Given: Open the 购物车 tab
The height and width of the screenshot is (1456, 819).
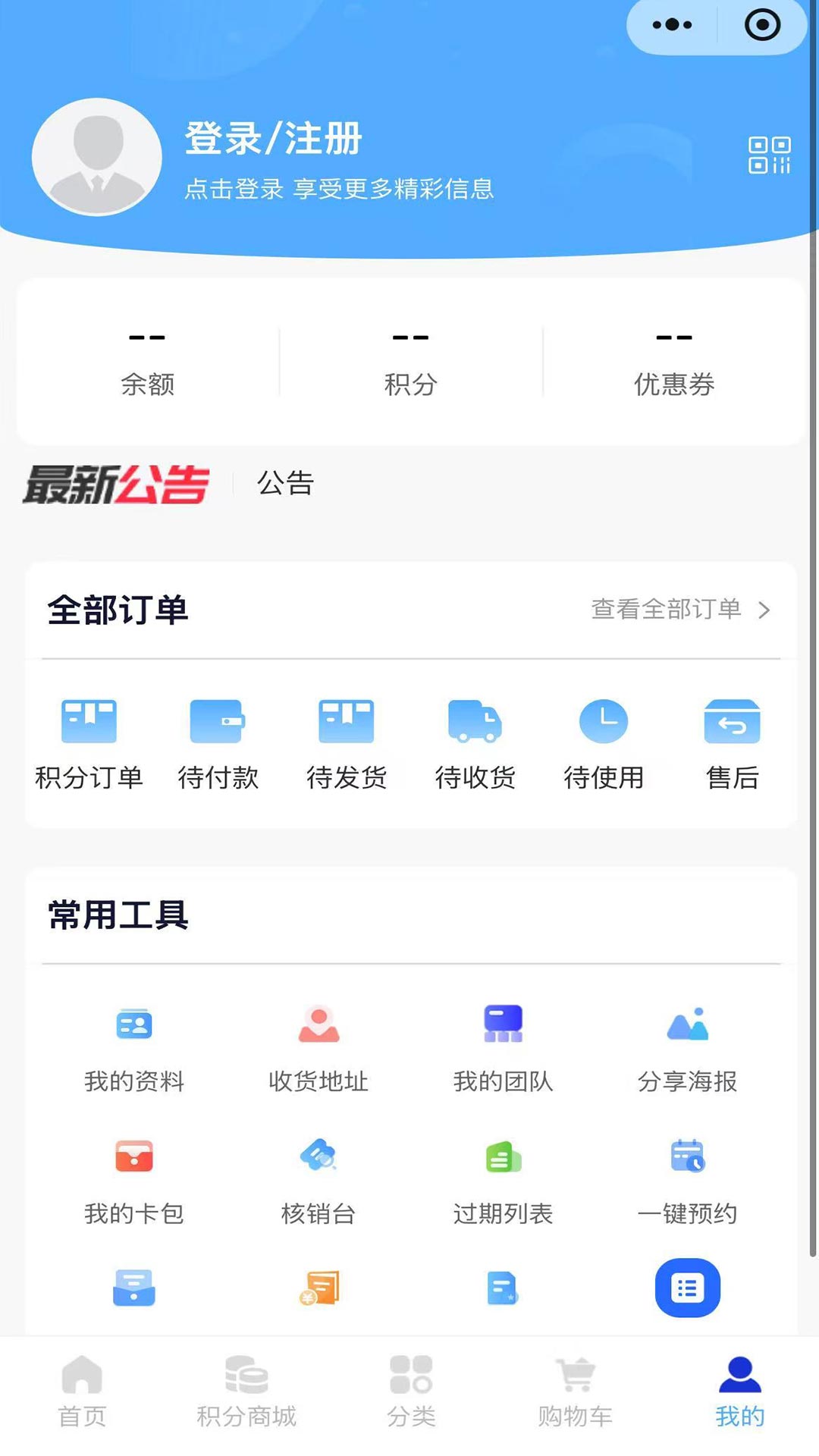Looking at the screenshot, I should (574, 1395).
